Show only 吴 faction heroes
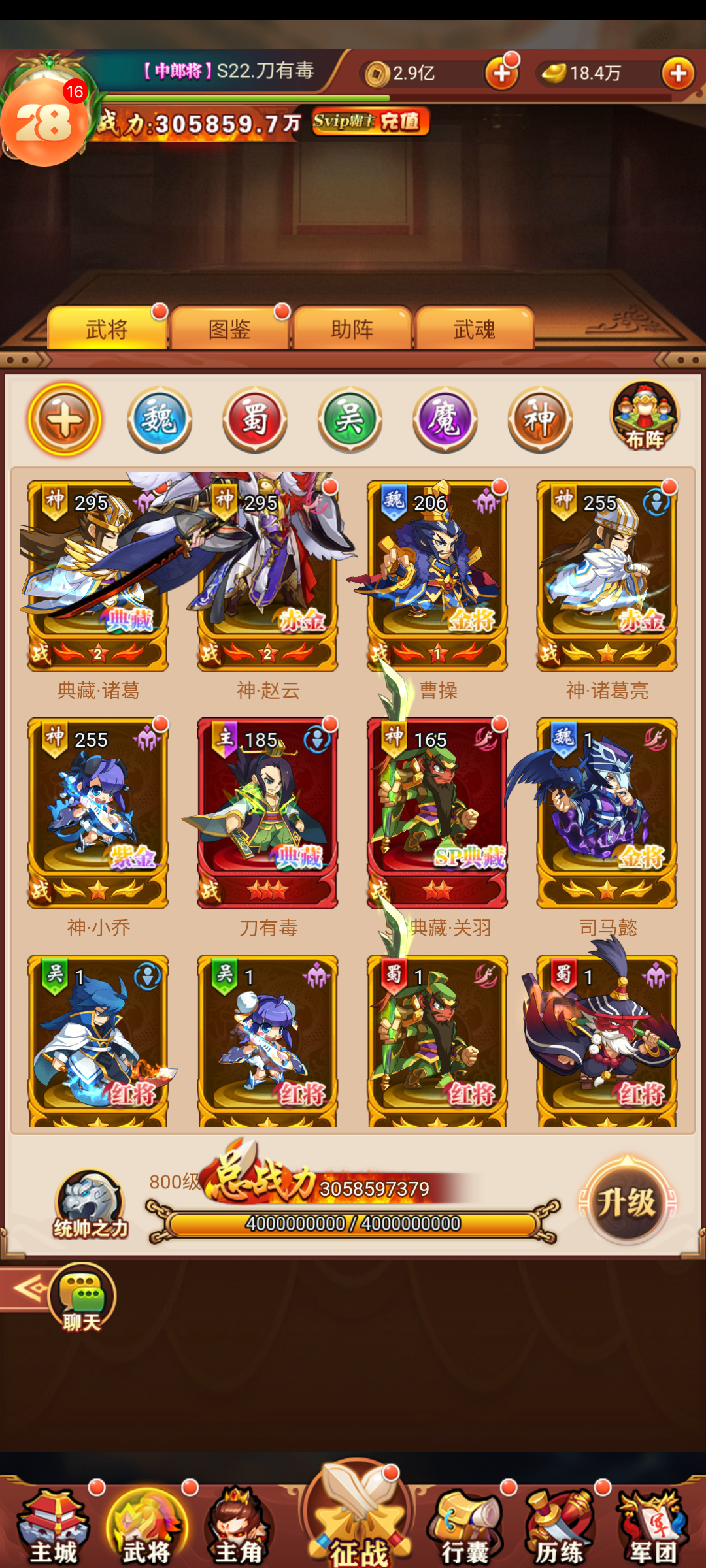706x1568 pixels. coord(350,419)
